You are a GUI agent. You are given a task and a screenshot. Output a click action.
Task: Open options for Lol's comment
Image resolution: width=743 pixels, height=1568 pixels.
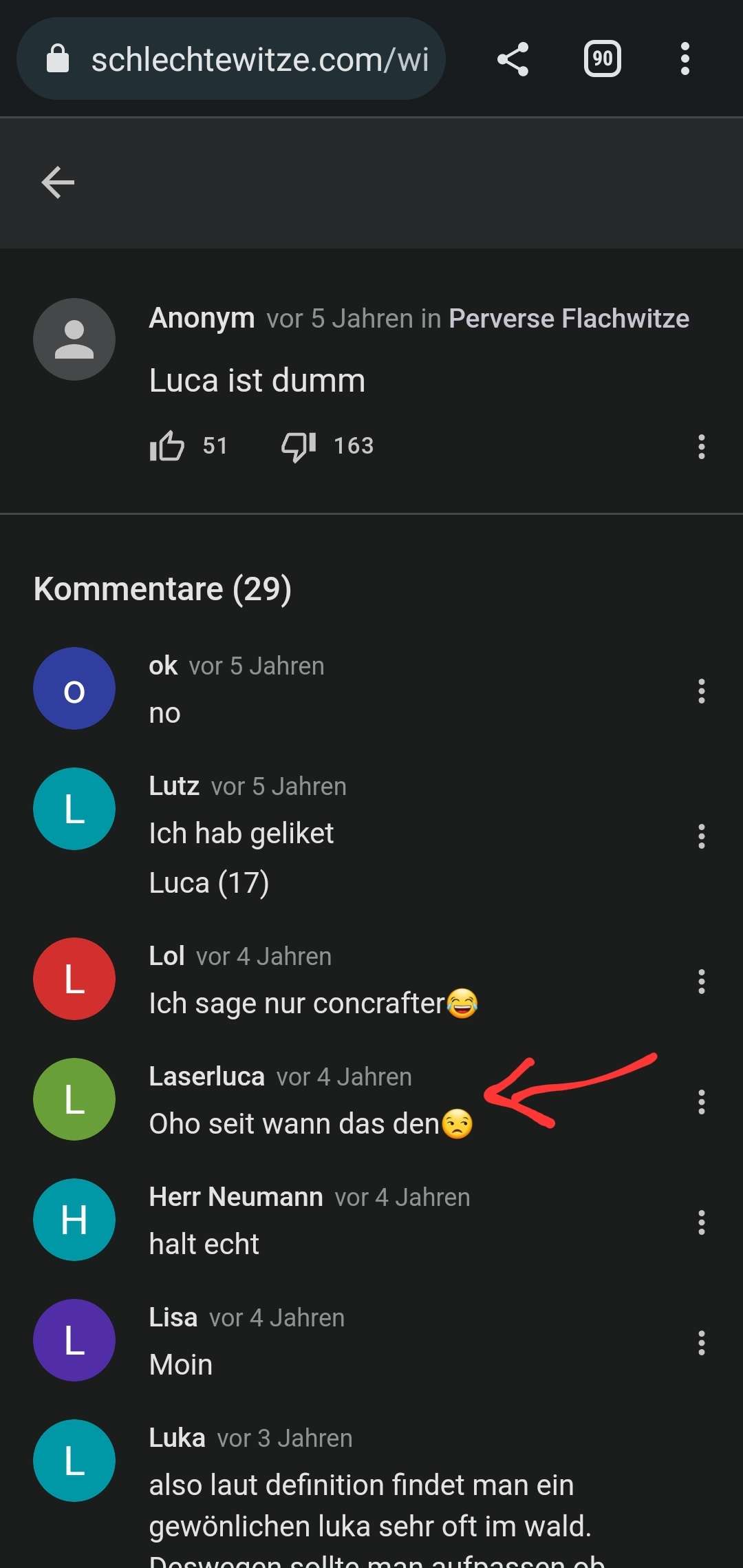point(701,982)
